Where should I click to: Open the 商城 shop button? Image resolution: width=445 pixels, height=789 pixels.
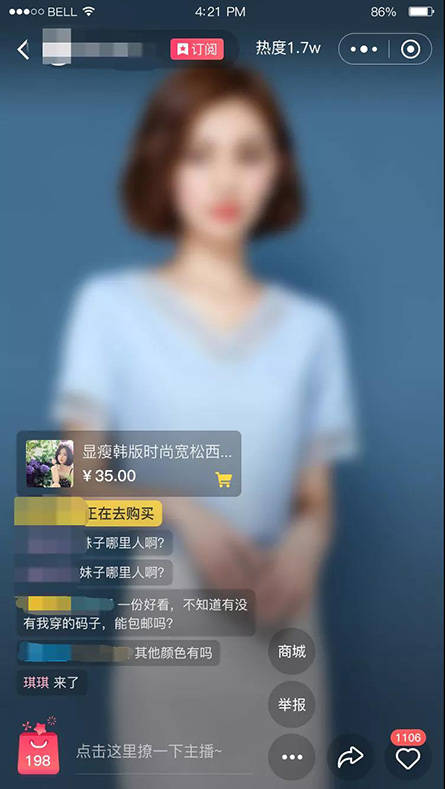click(292, 652)
